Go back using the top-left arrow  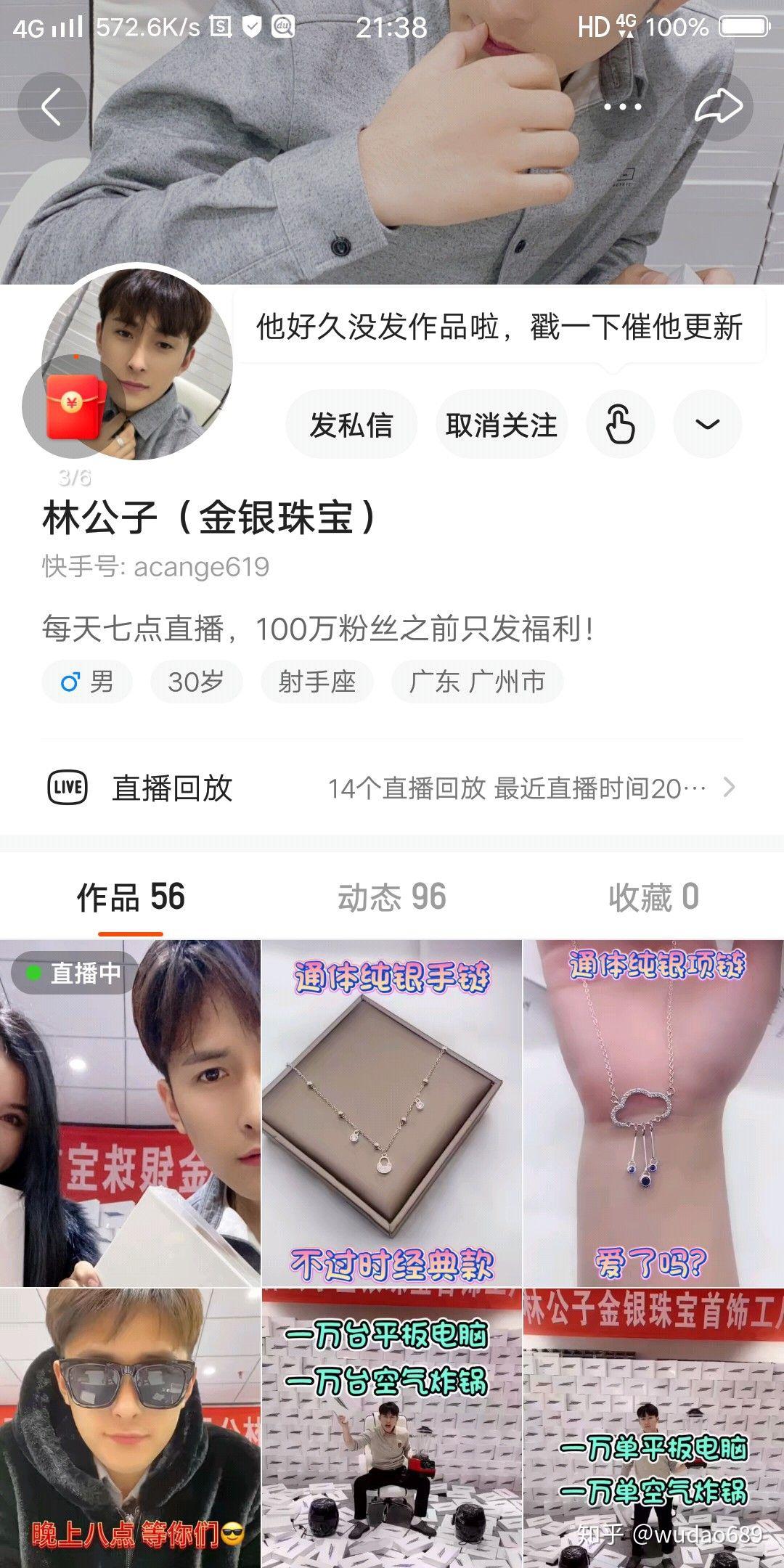coord(52,107)
